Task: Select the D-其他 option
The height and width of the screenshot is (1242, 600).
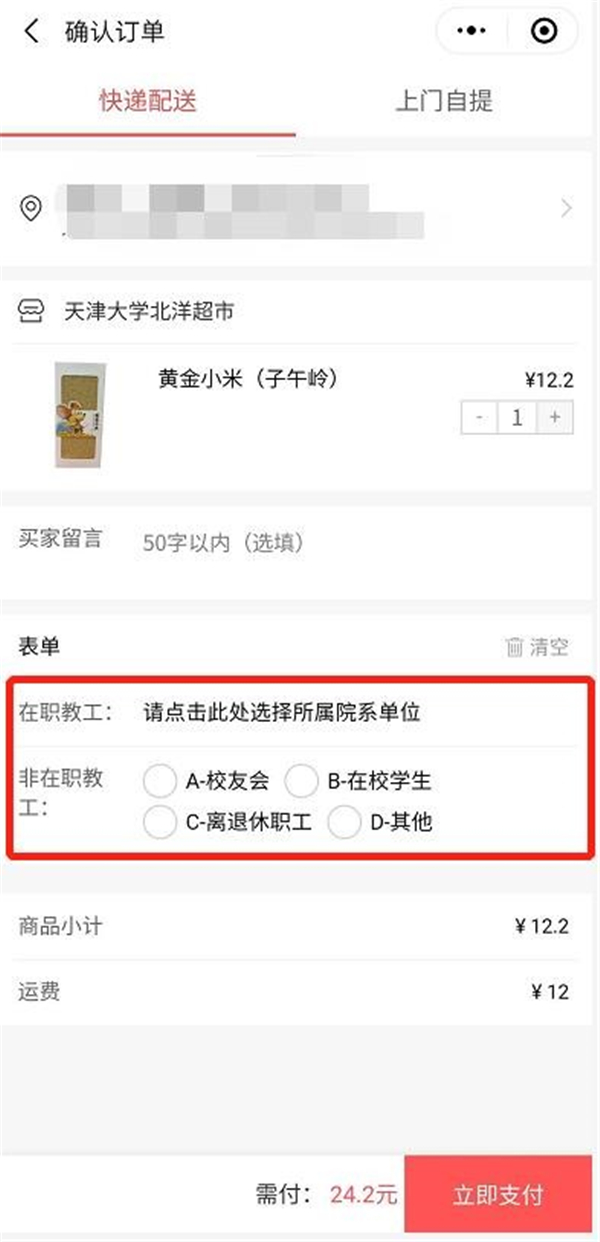Action: click(x=344, y=823)
